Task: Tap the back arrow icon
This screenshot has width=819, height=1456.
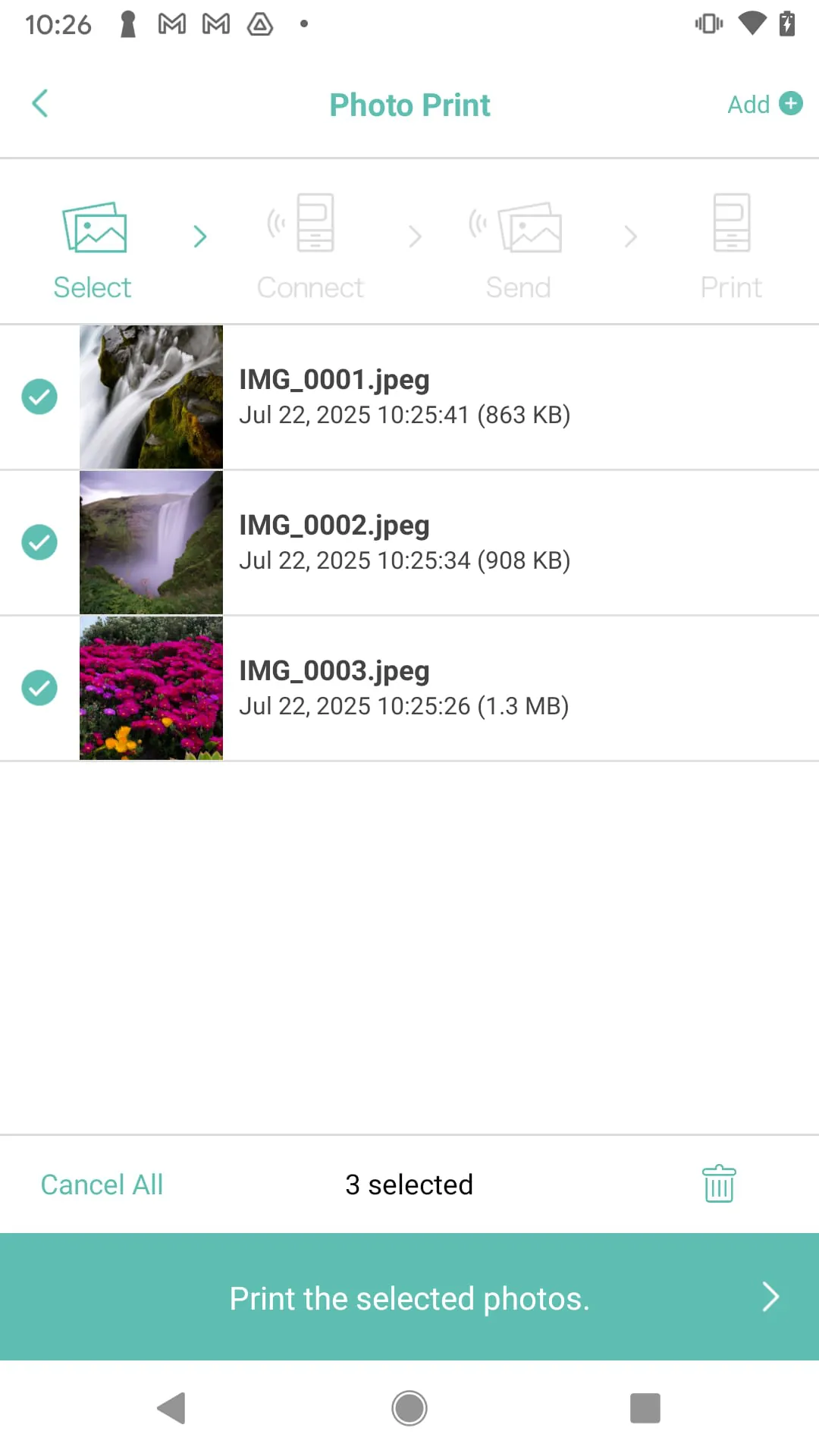Action: pyautogui.click(x=39, y=104)
